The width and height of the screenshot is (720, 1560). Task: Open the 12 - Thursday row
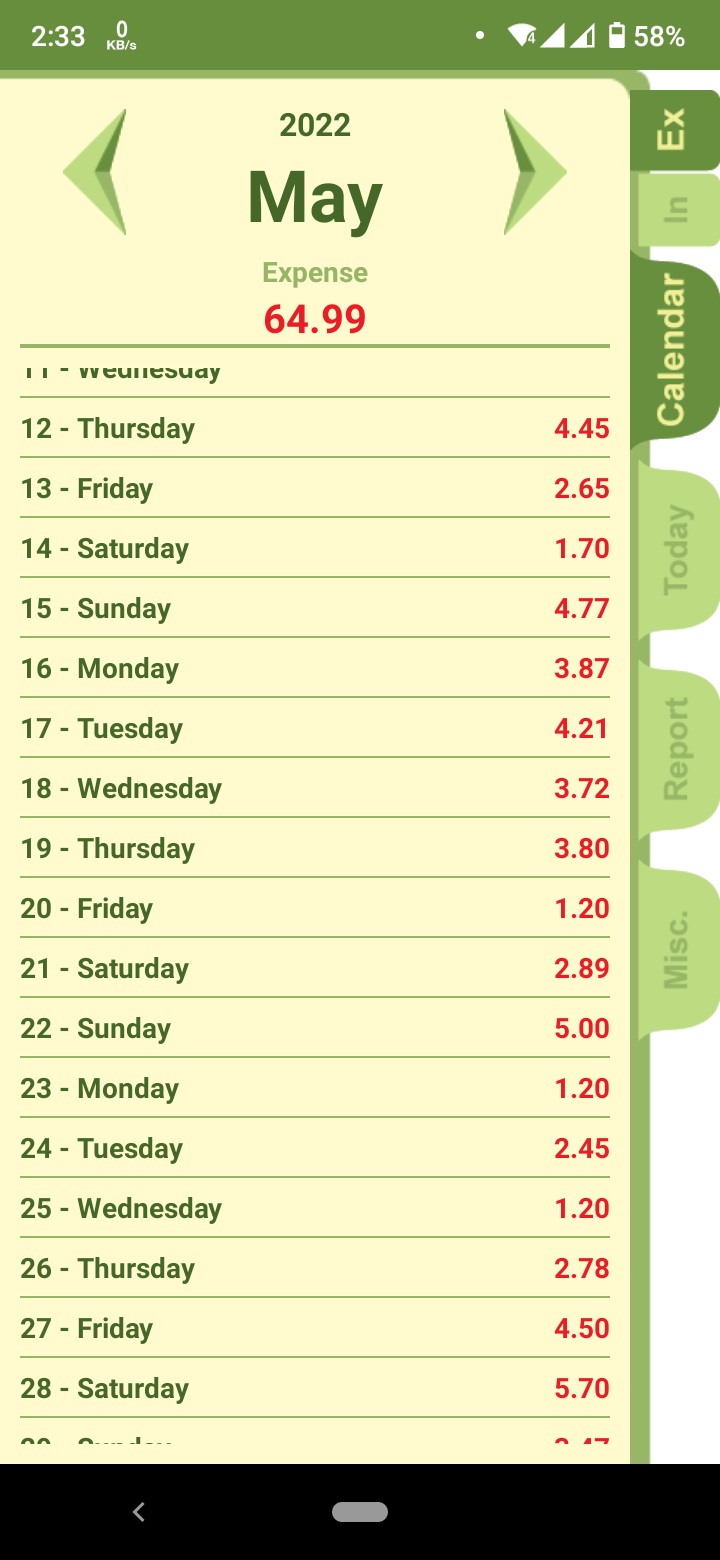point(315,428)
